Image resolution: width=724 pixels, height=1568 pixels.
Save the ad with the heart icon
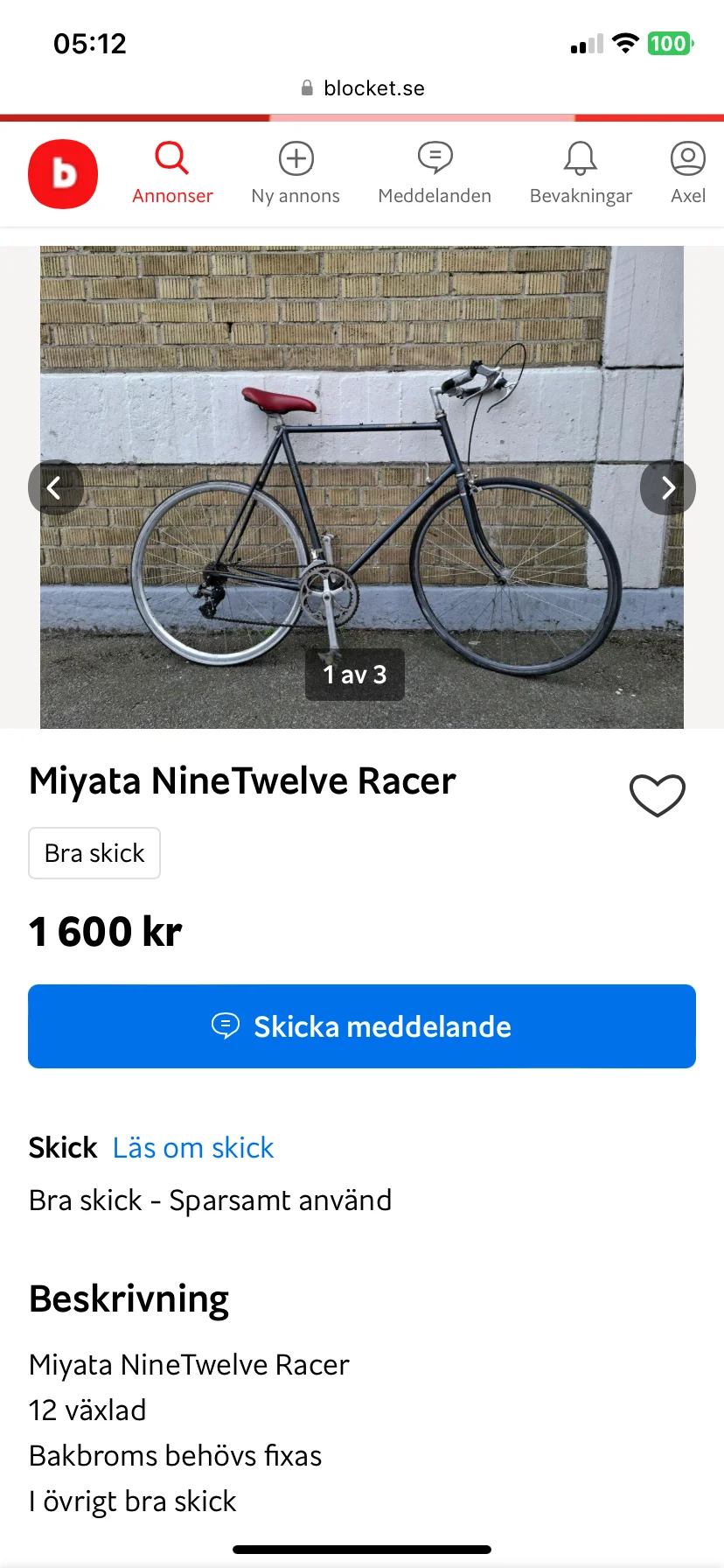click(658, 795)
